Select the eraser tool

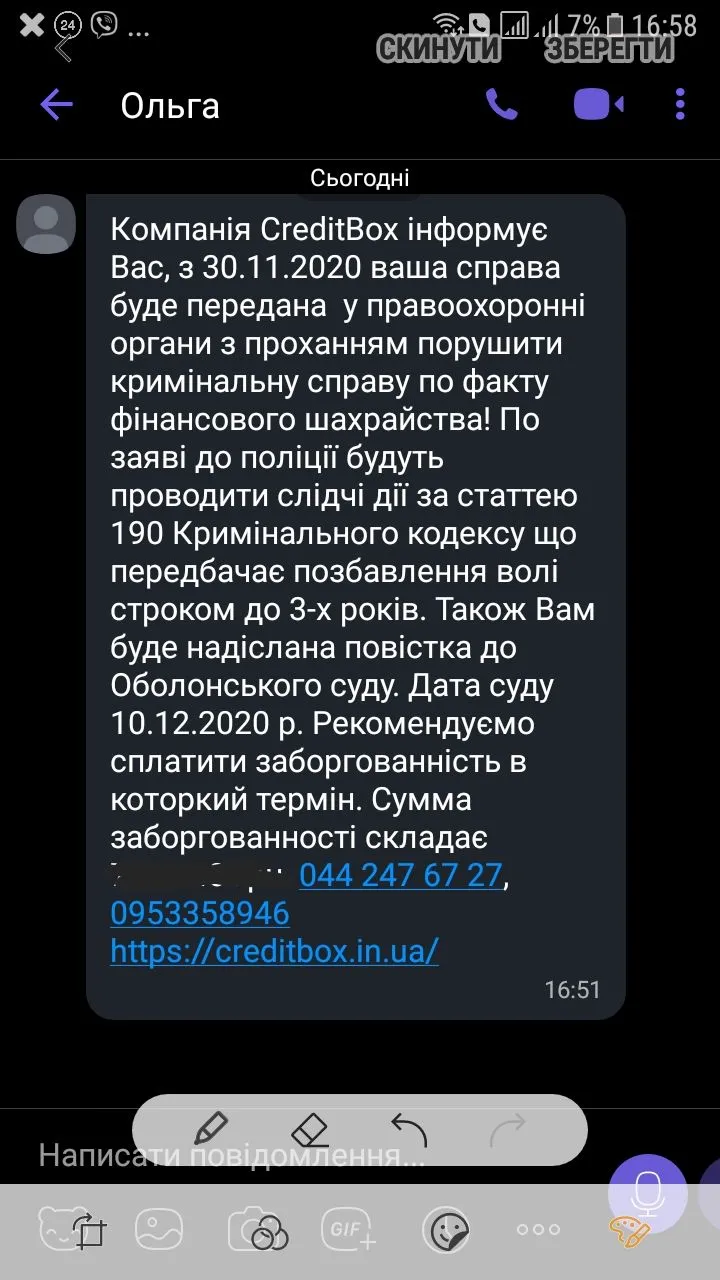pyautogui.click(x=309, y=1129)
